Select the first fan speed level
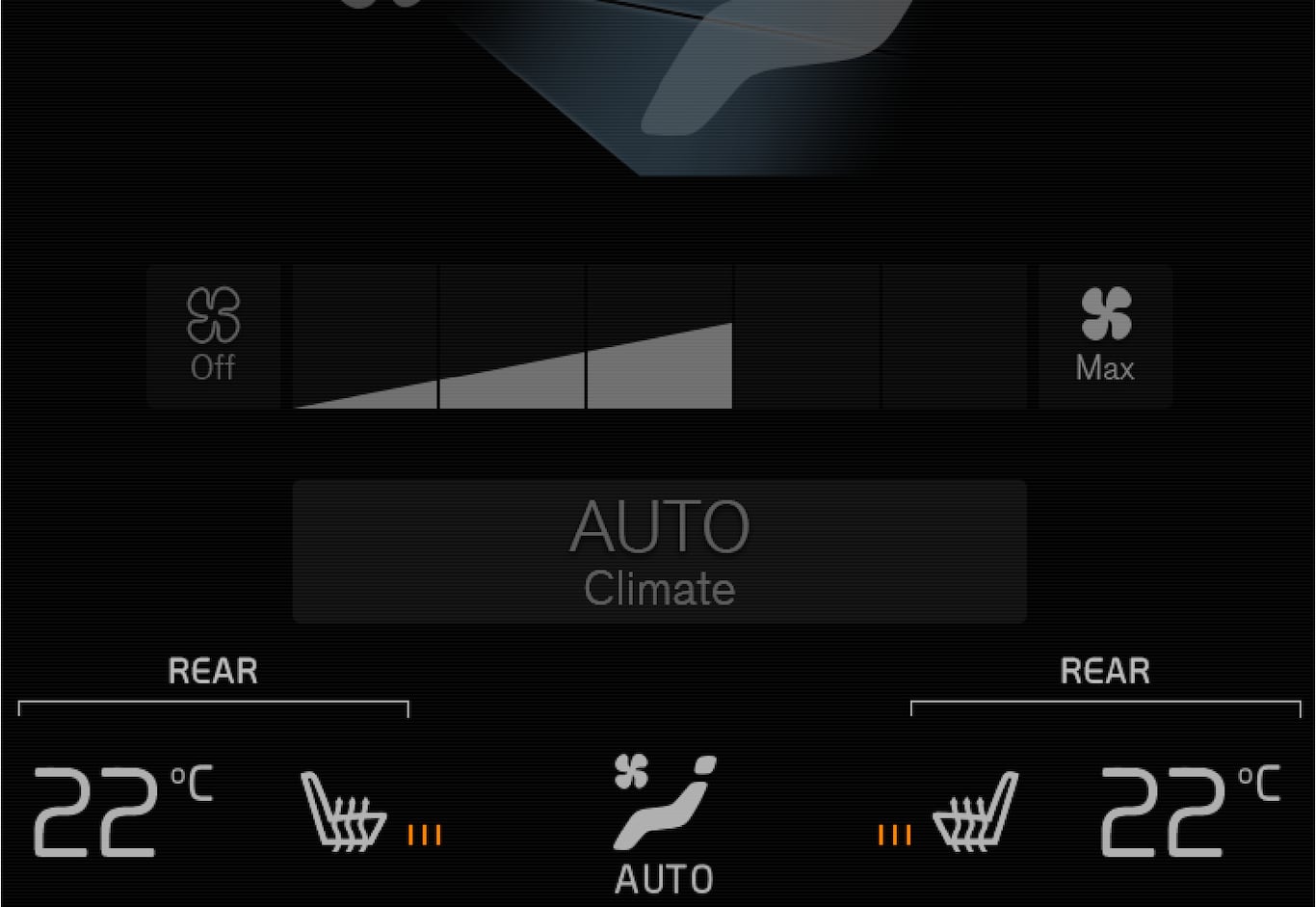Viewport: 1316px width, 907px height. tap(365, 336)
